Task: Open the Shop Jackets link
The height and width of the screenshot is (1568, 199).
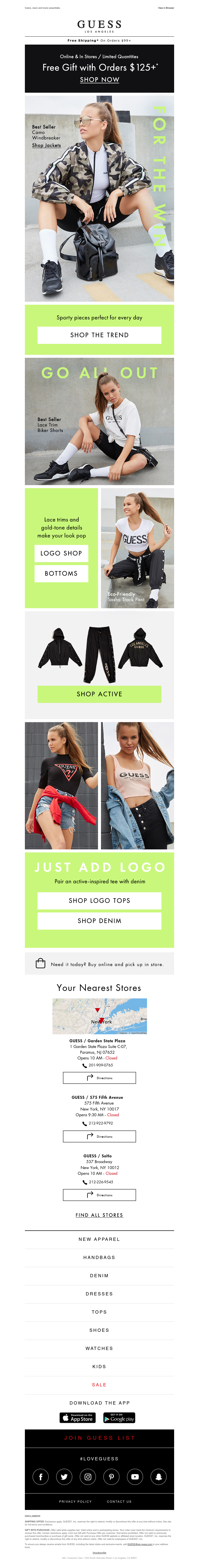Action: 46,146
